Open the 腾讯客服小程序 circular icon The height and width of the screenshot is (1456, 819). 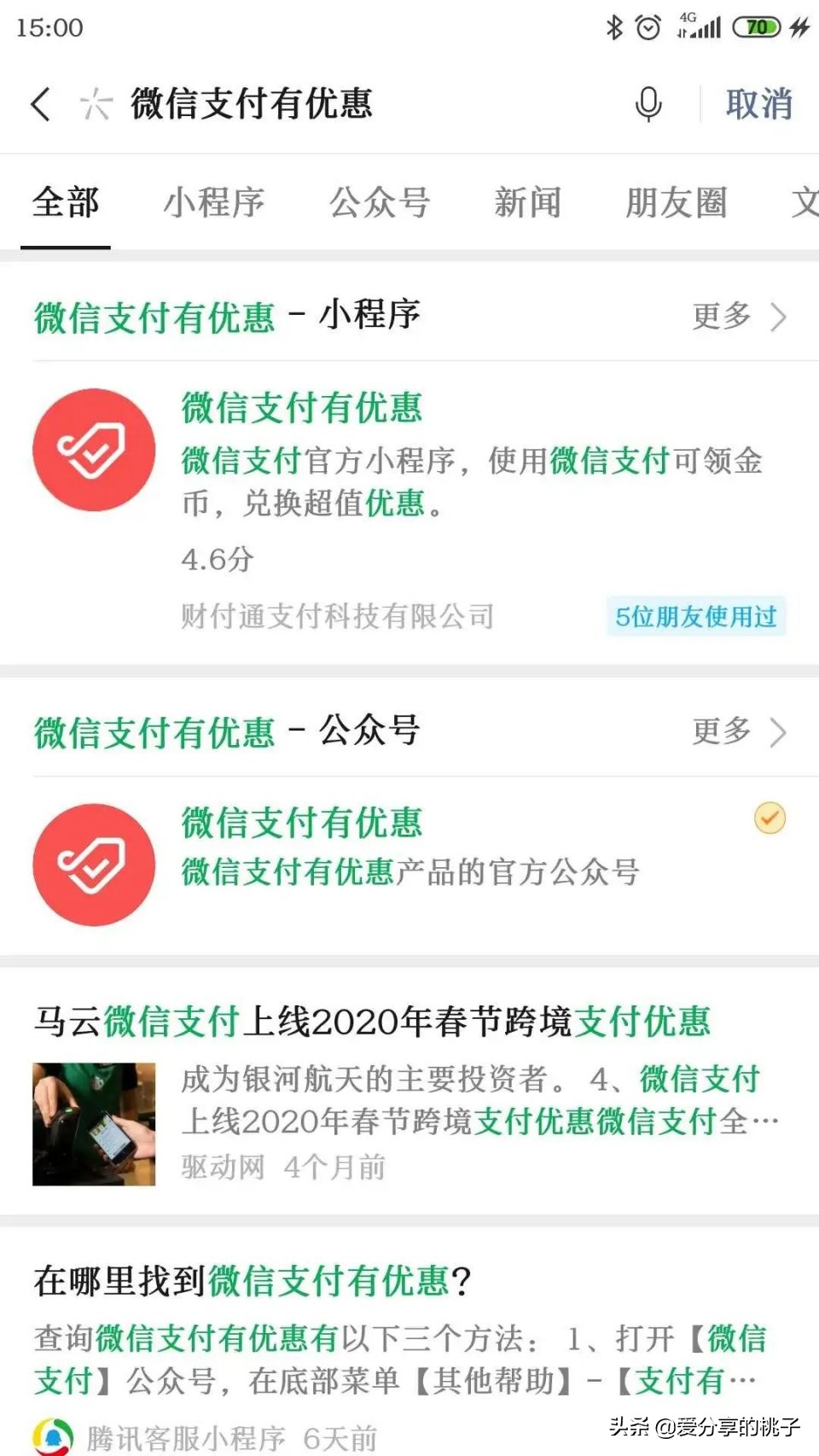pyautogui.click(x=53, y=1436)
